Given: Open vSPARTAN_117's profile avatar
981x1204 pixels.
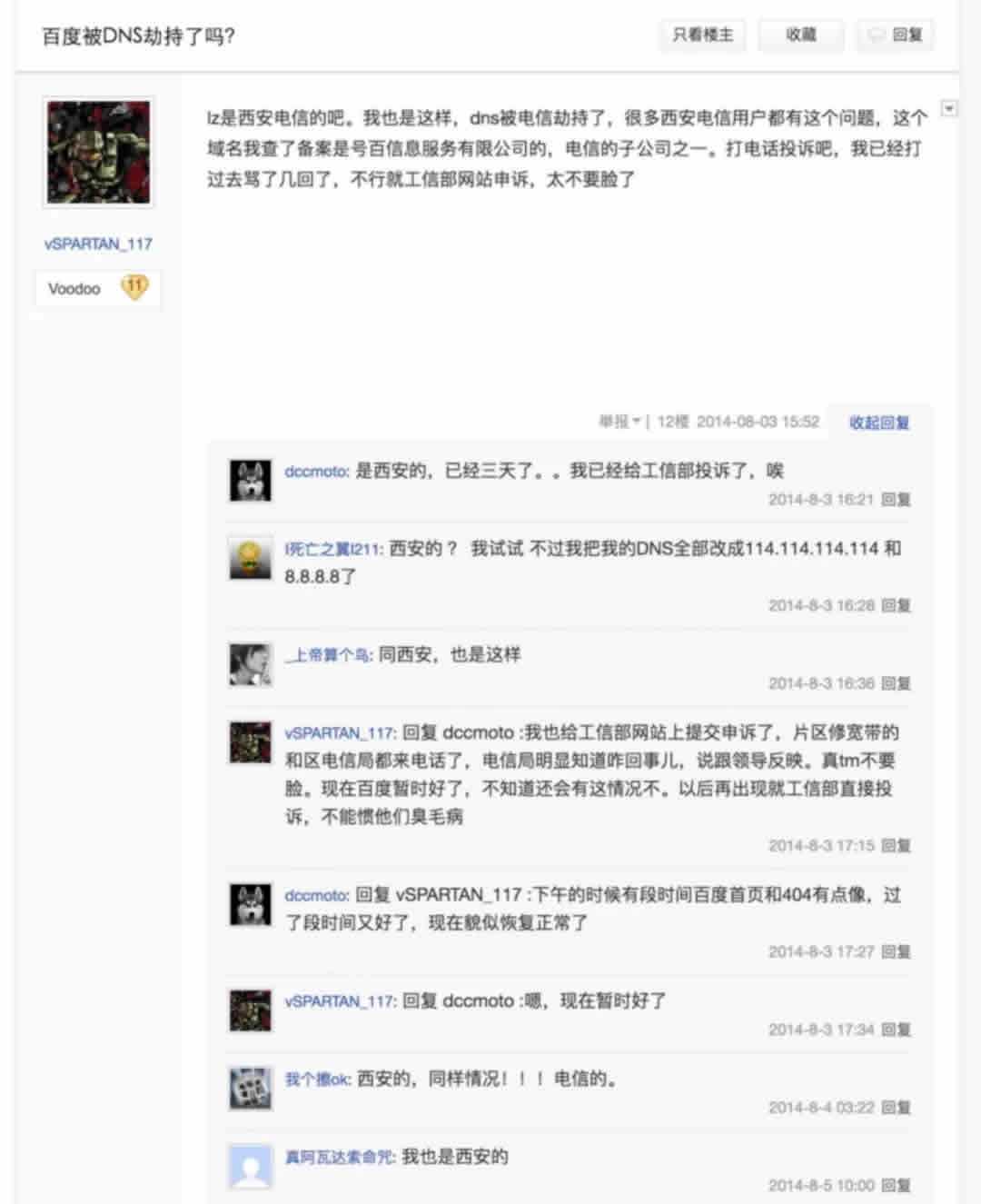Looking at the screenshot, I should (98, 153).
